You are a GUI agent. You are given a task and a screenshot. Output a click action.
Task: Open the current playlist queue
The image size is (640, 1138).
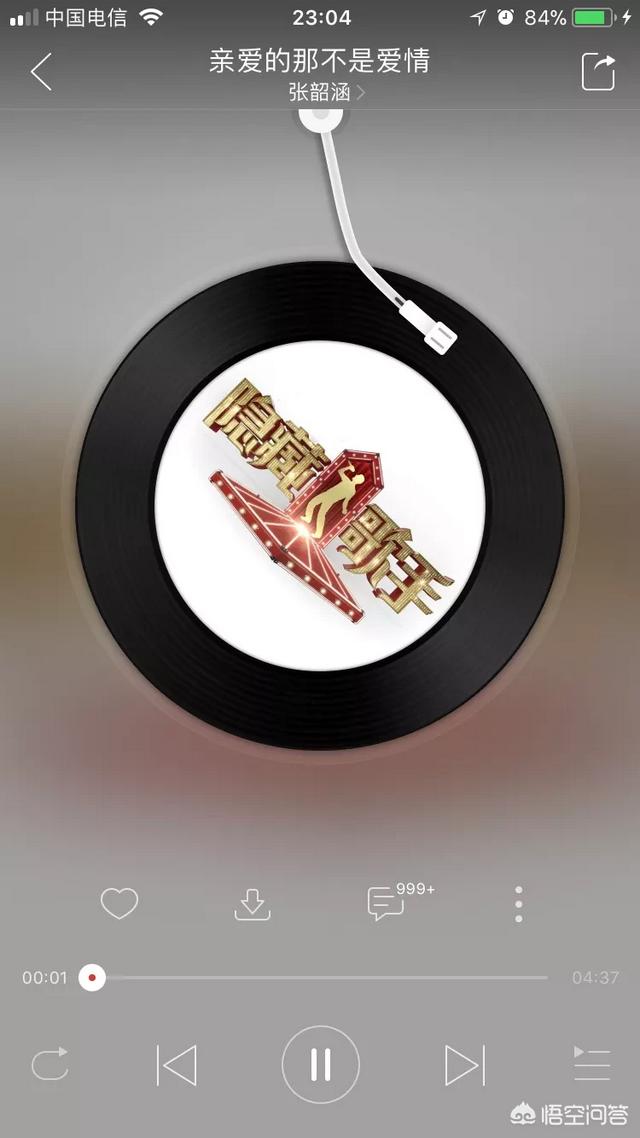coord(592,1064)
